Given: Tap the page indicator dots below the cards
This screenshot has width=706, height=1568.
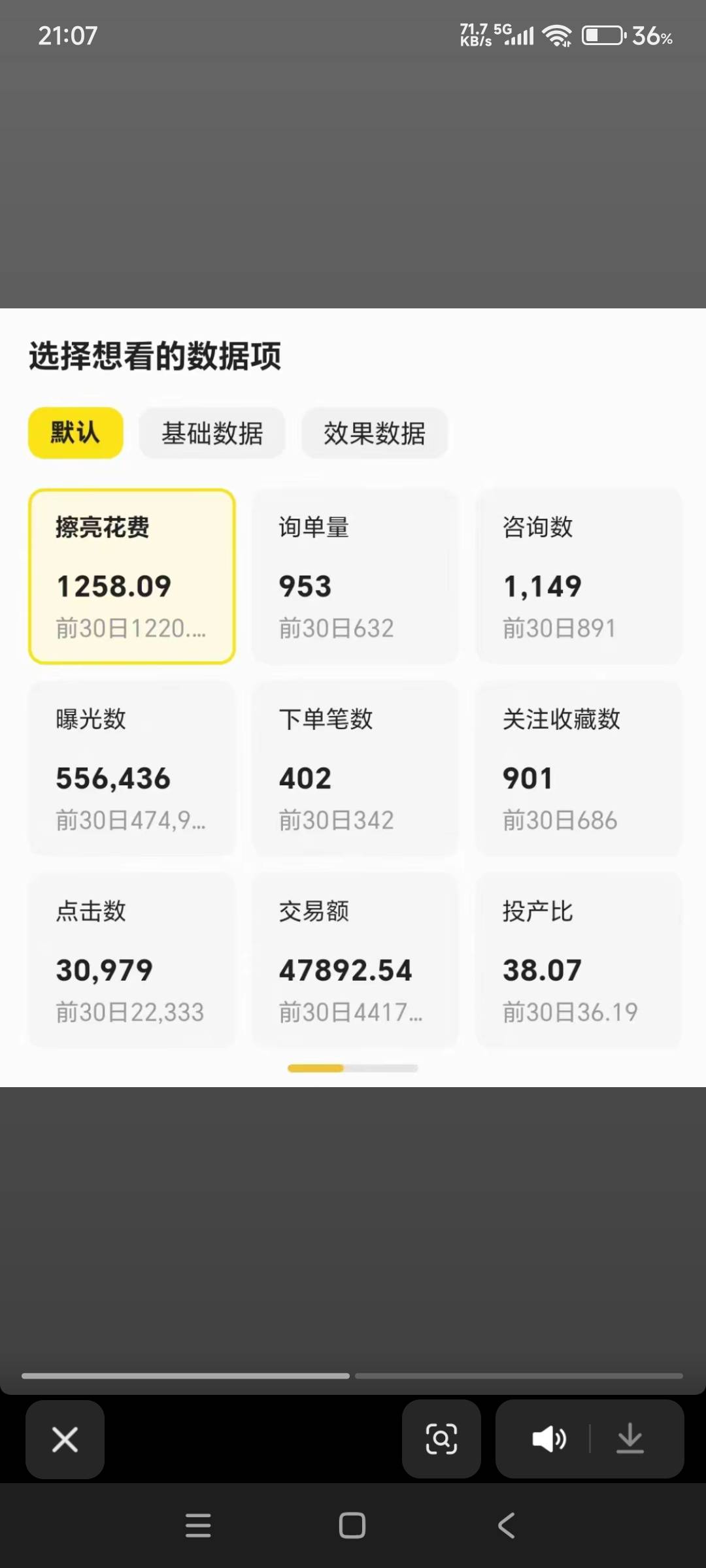Looking at the screenshot, I should pos(353,1068).
